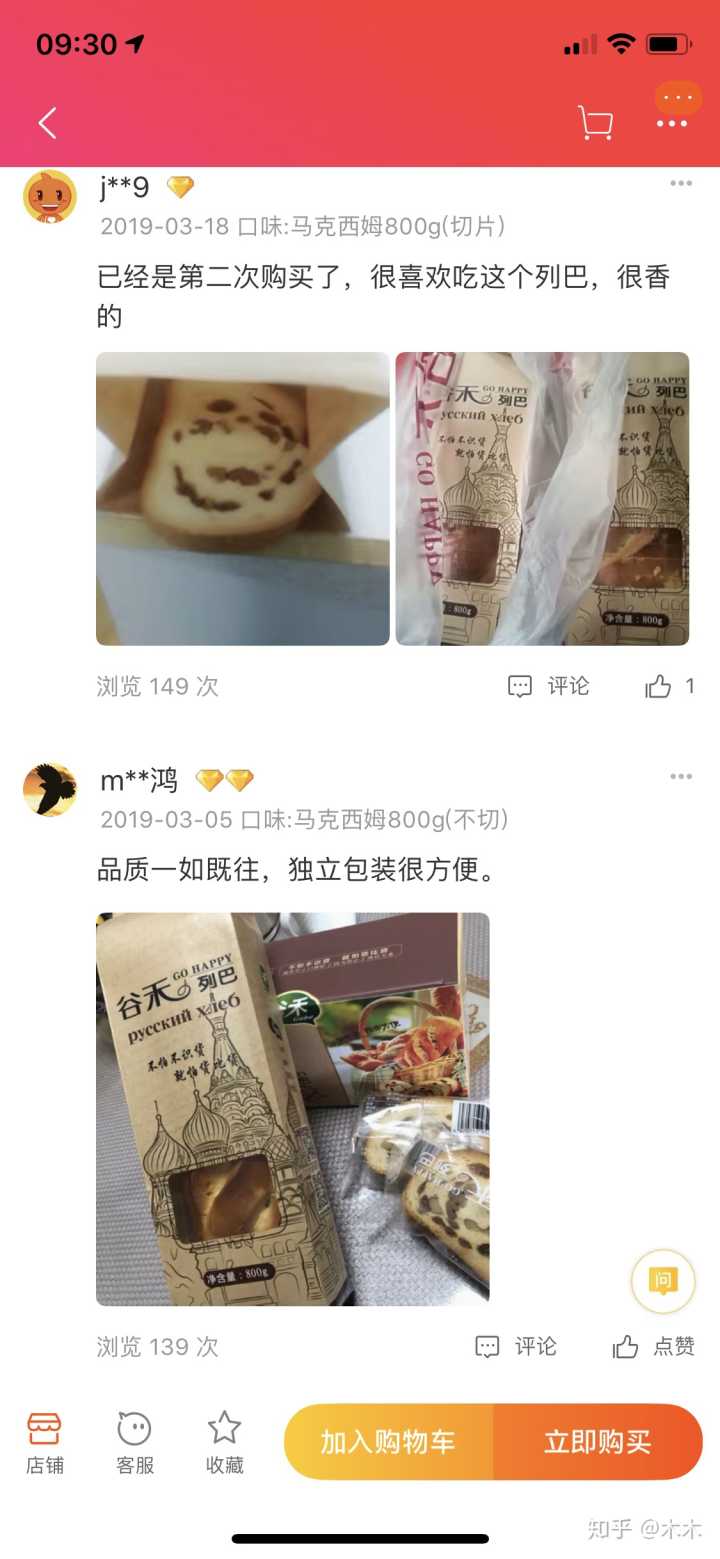Enlarge m**鸿's review photo
This screenshot has width=720, height=1559.
point(293,1109)
